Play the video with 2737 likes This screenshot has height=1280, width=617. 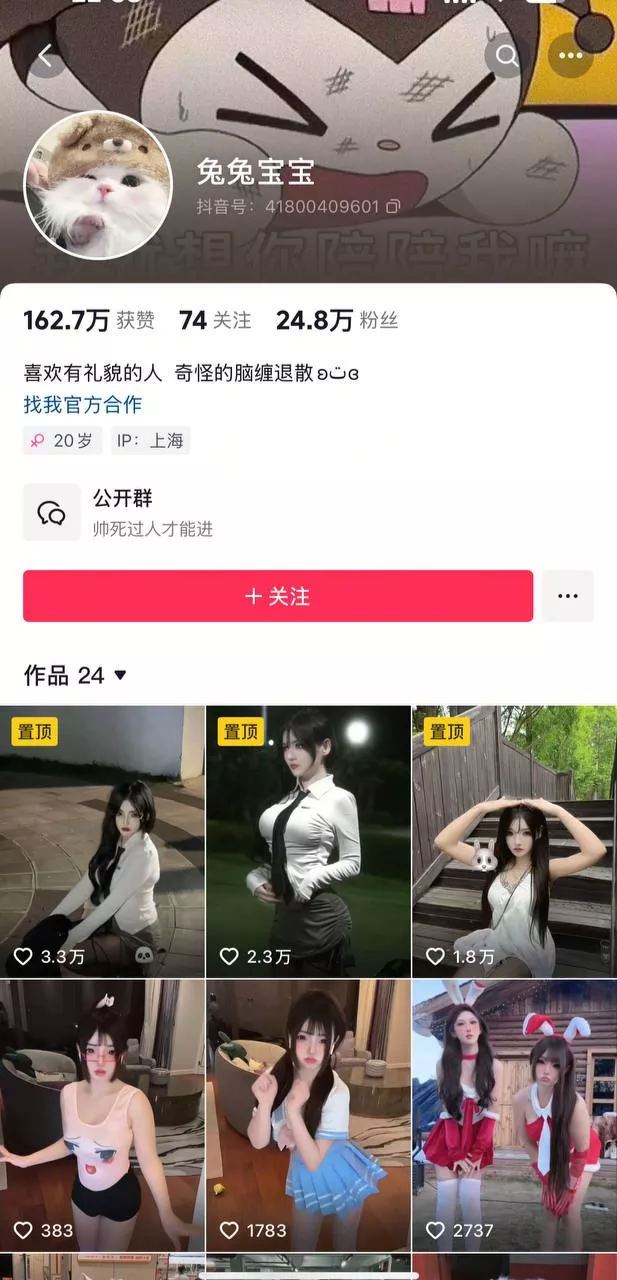tap(514, 1116)
